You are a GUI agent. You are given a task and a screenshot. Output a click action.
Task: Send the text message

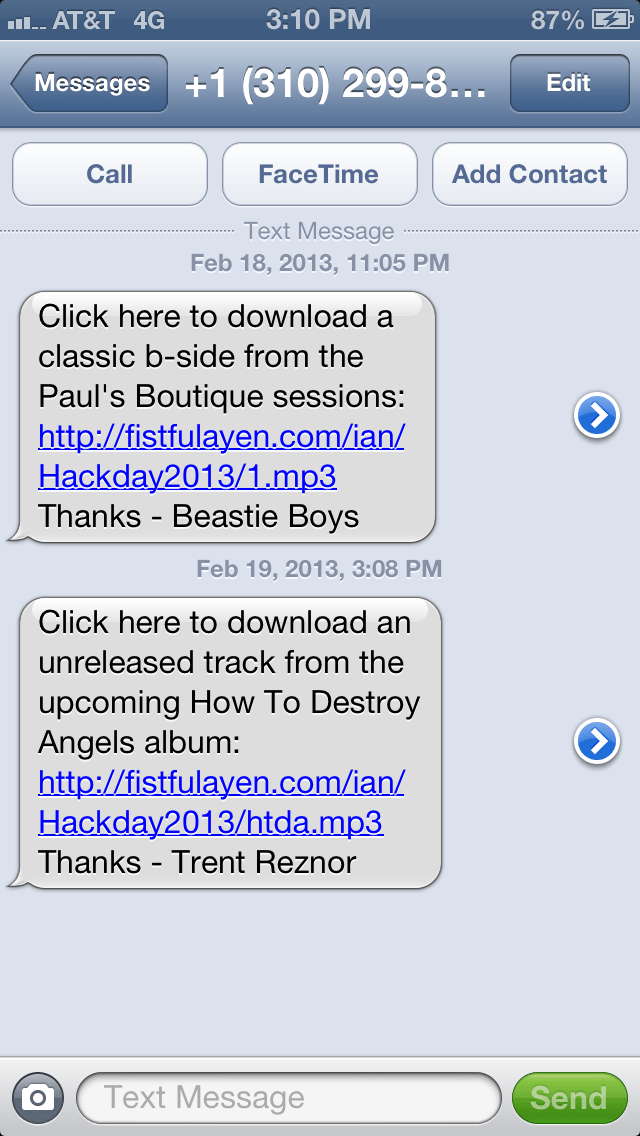pyautogui.click(x=568, y=1098)
